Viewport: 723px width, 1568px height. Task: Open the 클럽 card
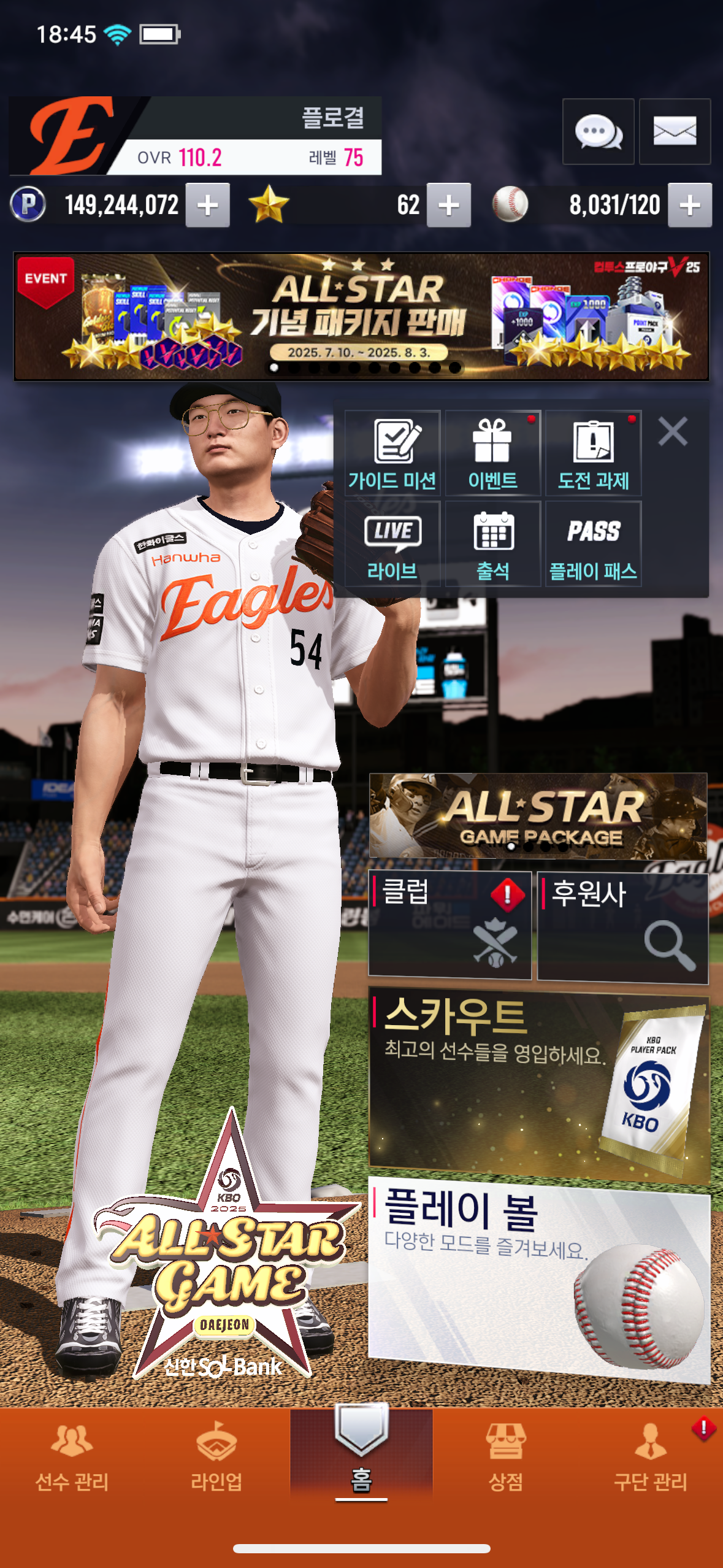(449, 924)
